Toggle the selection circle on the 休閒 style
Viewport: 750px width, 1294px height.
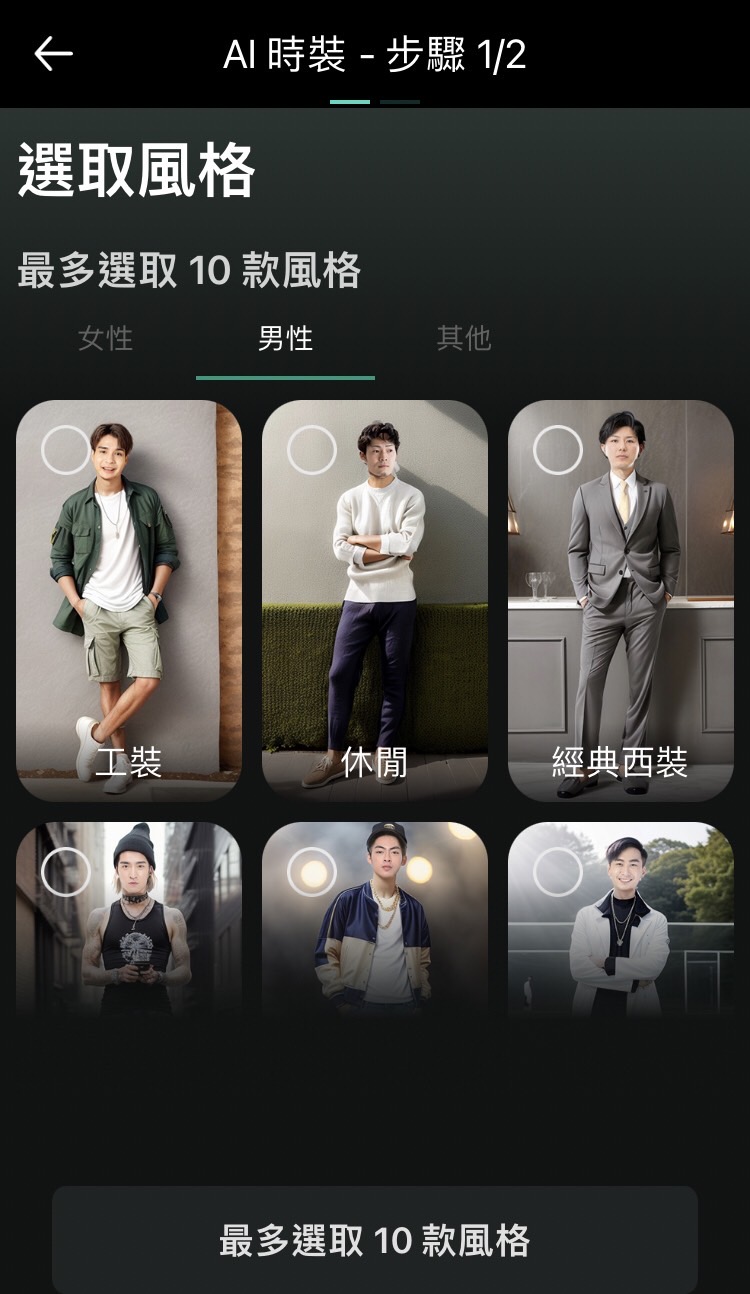[x=310, y=448]
